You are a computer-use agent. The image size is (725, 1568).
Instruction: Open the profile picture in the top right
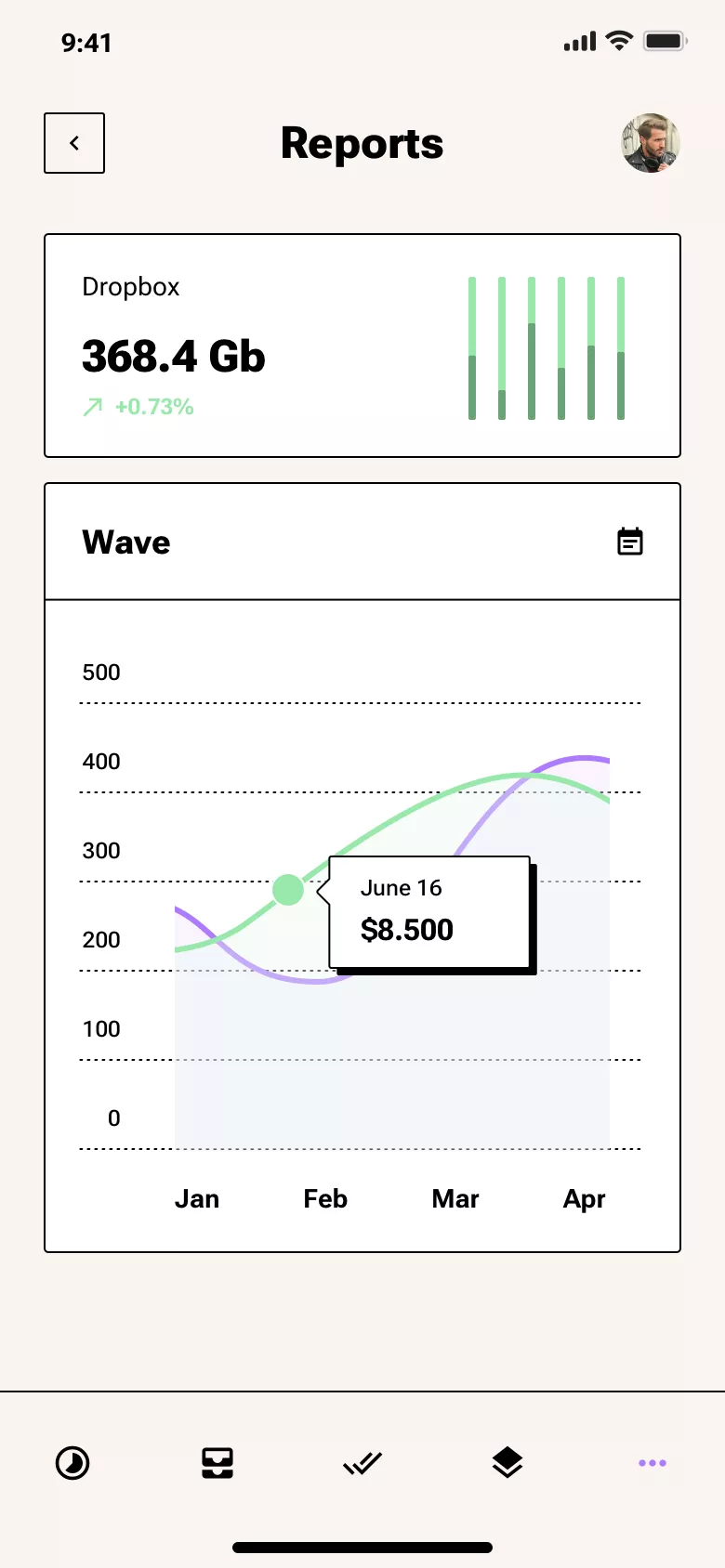point(650,142)
